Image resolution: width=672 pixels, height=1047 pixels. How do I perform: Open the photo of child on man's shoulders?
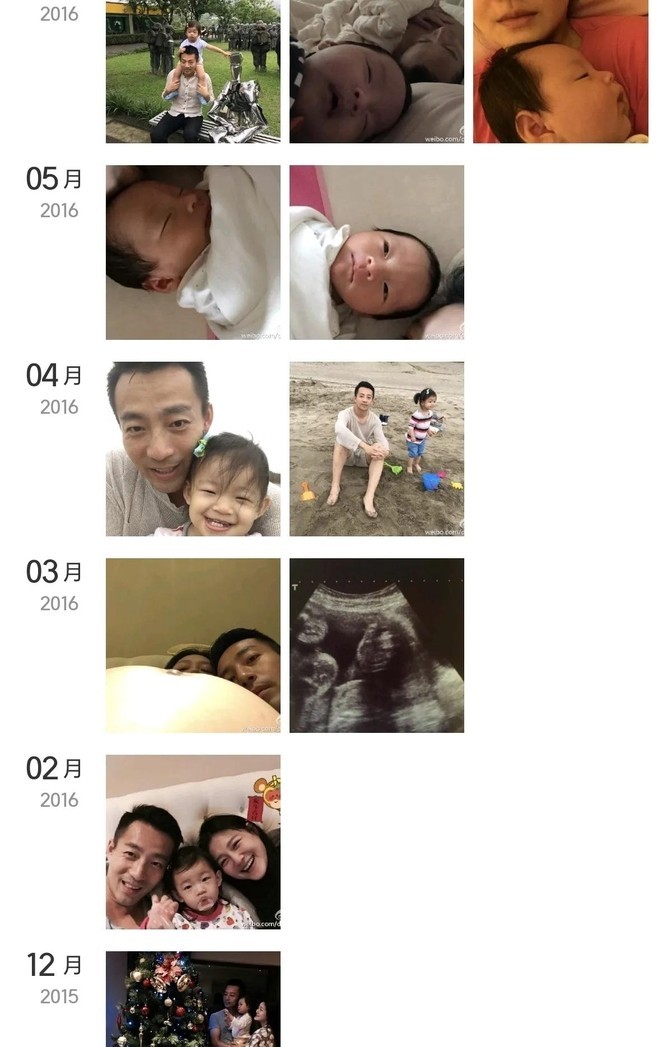click(x=193, y=72)
